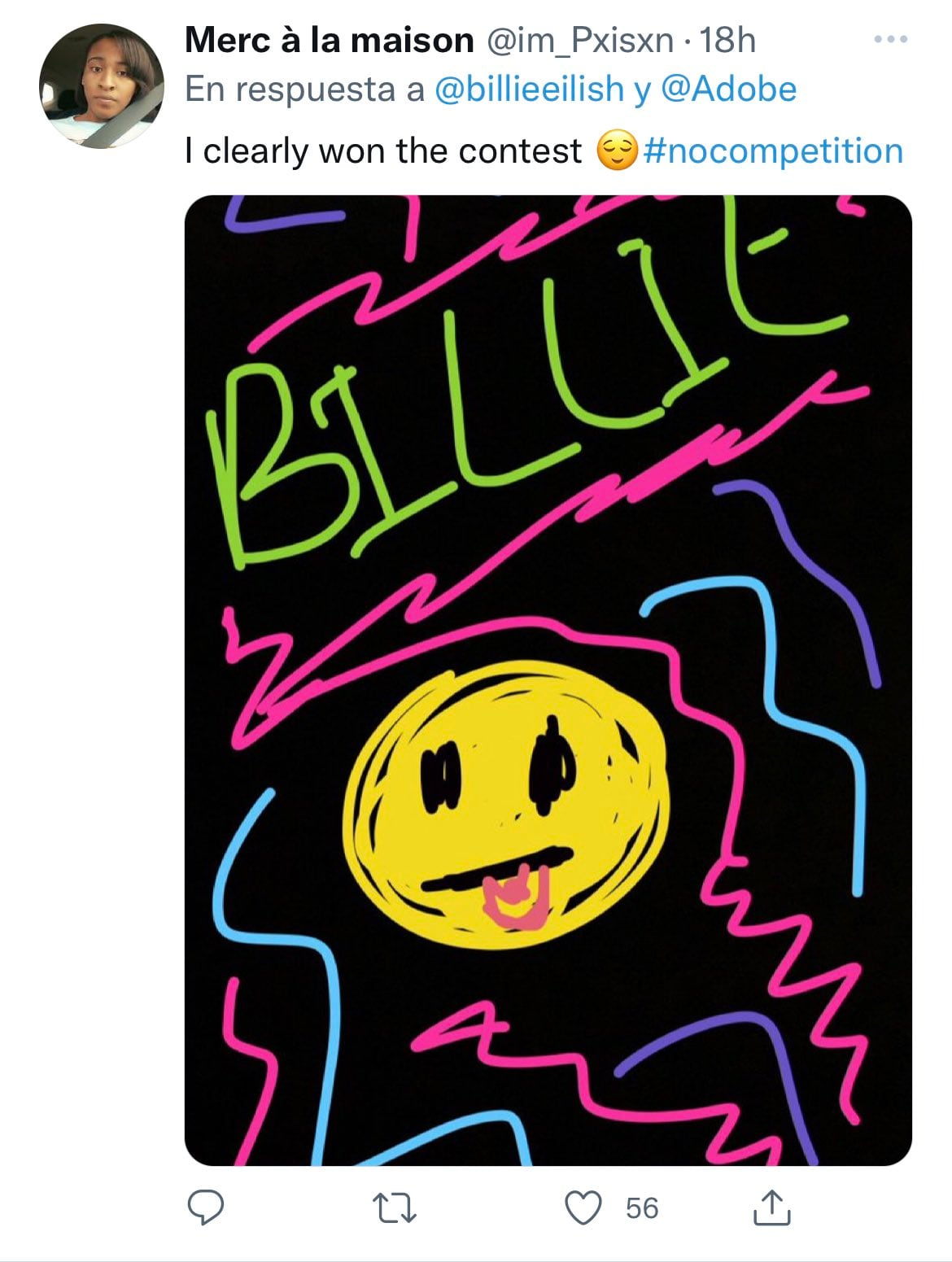The width and height of the screenshot is (952, 1262).
Task: Share this tweet
Action: [770, 1208]
